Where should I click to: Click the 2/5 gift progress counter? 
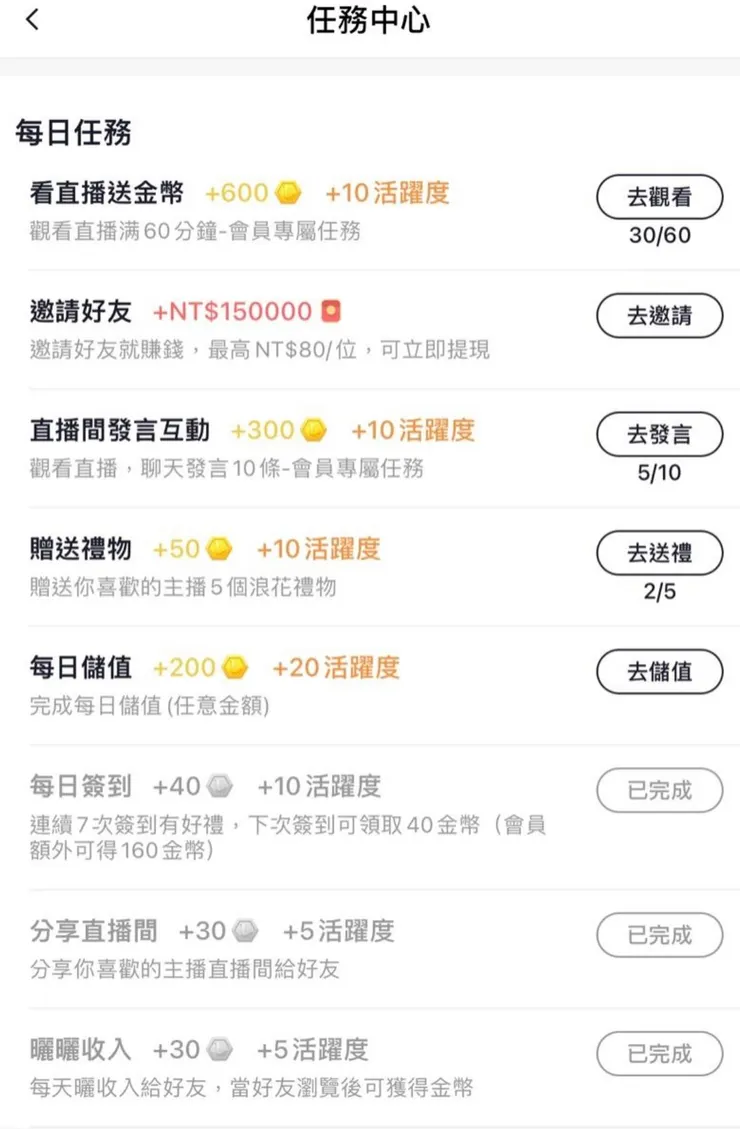(x=659, y=592)
